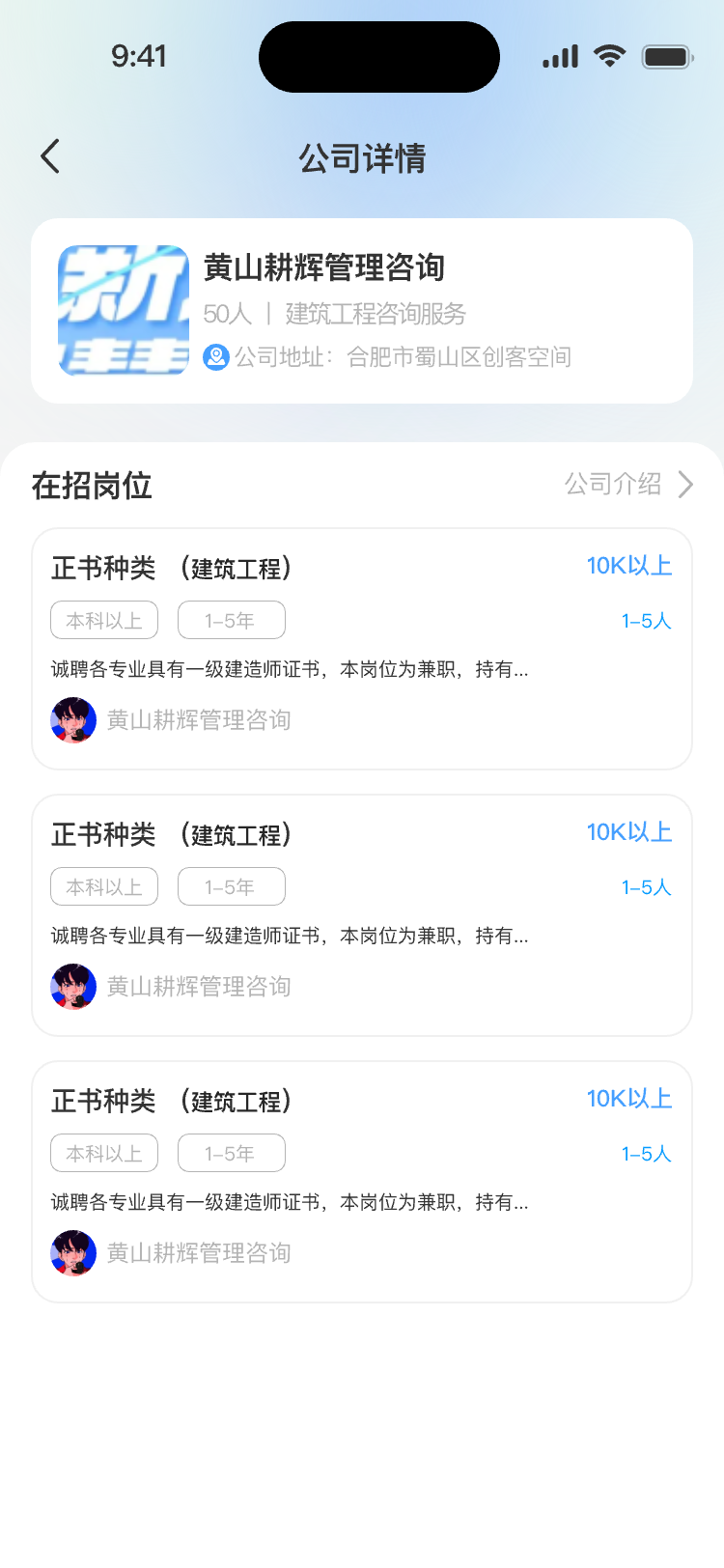Viewport: 724px width, 1568px height.
Task: Select the 1–5年 tag on second job
Action: pos(231,885)
